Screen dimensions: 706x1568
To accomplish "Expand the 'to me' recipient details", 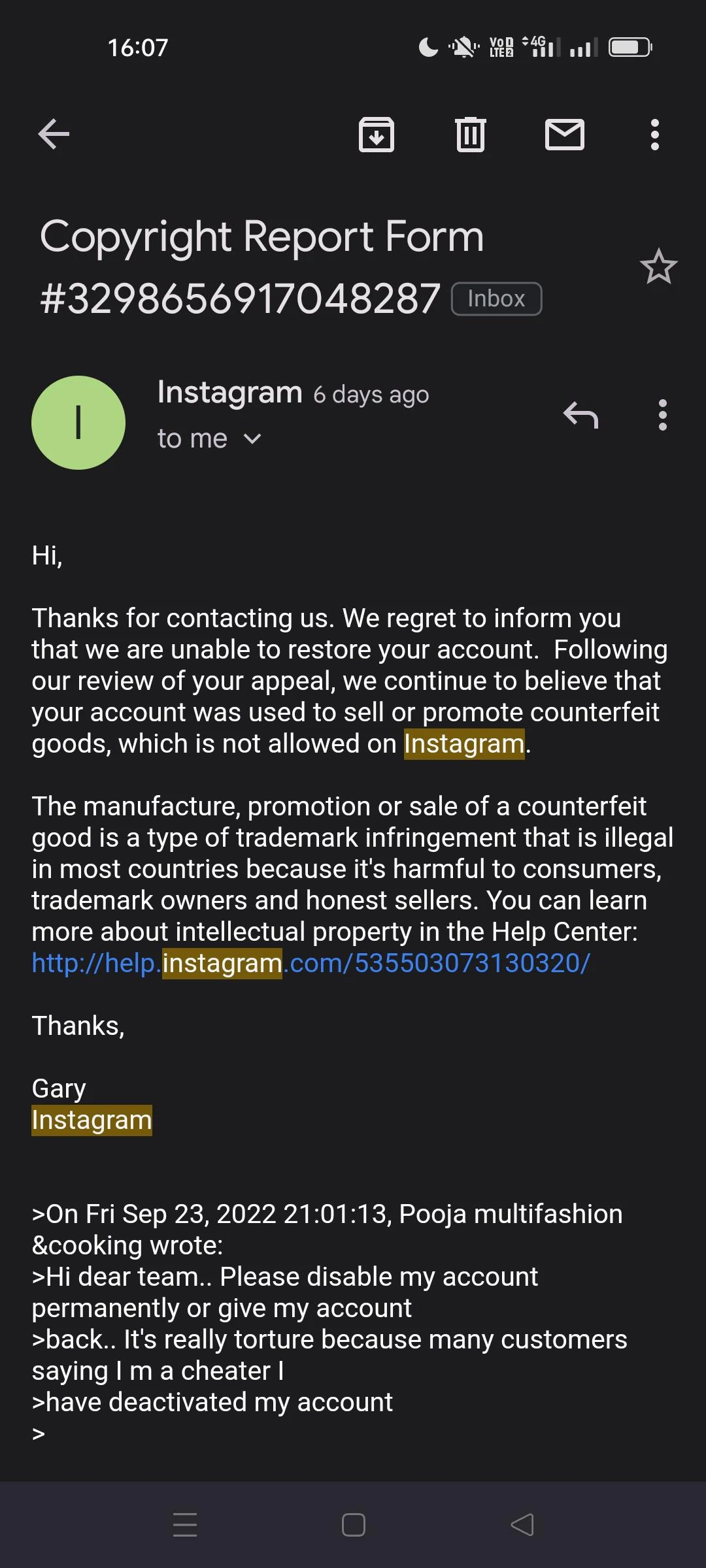I will point(209,438).
